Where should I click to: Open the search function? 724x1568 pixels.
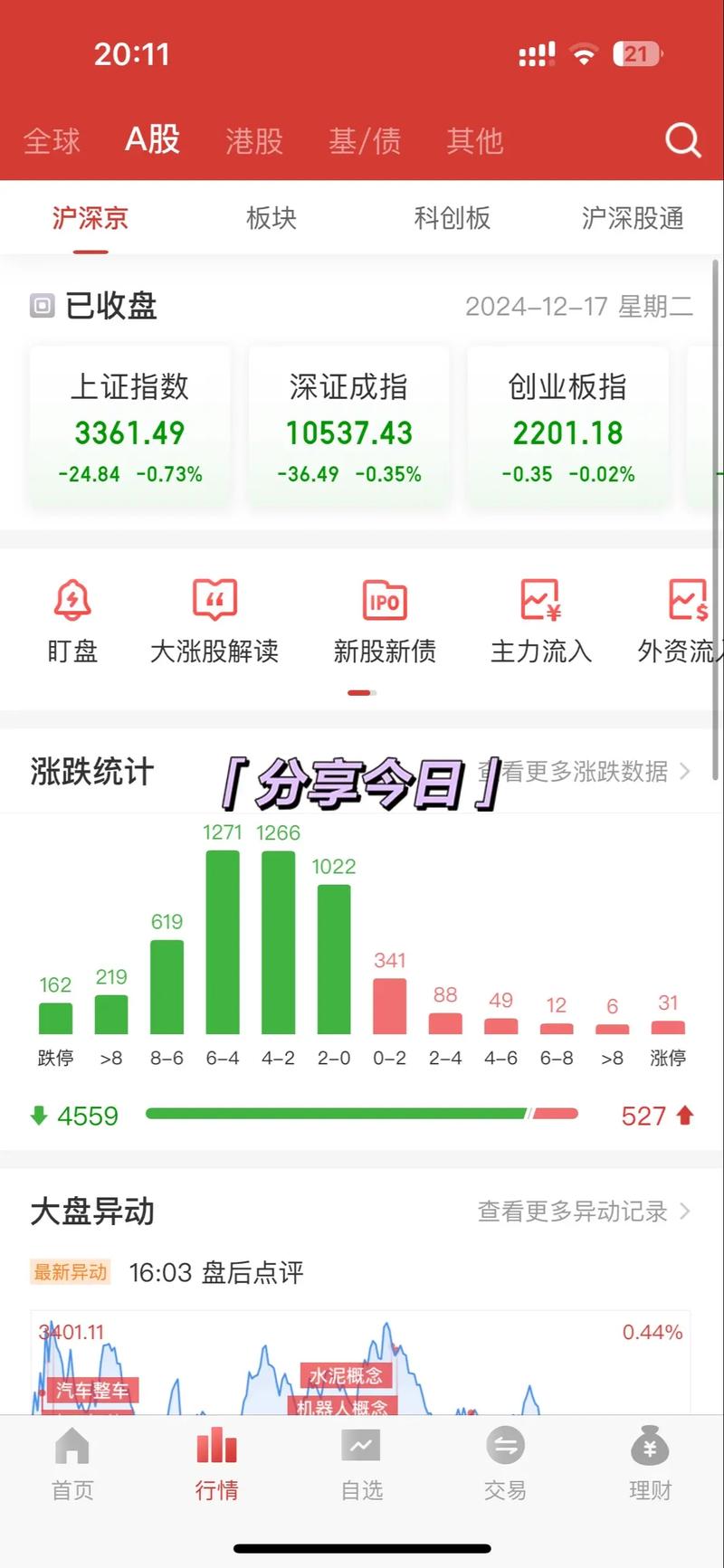coord(681,141)
